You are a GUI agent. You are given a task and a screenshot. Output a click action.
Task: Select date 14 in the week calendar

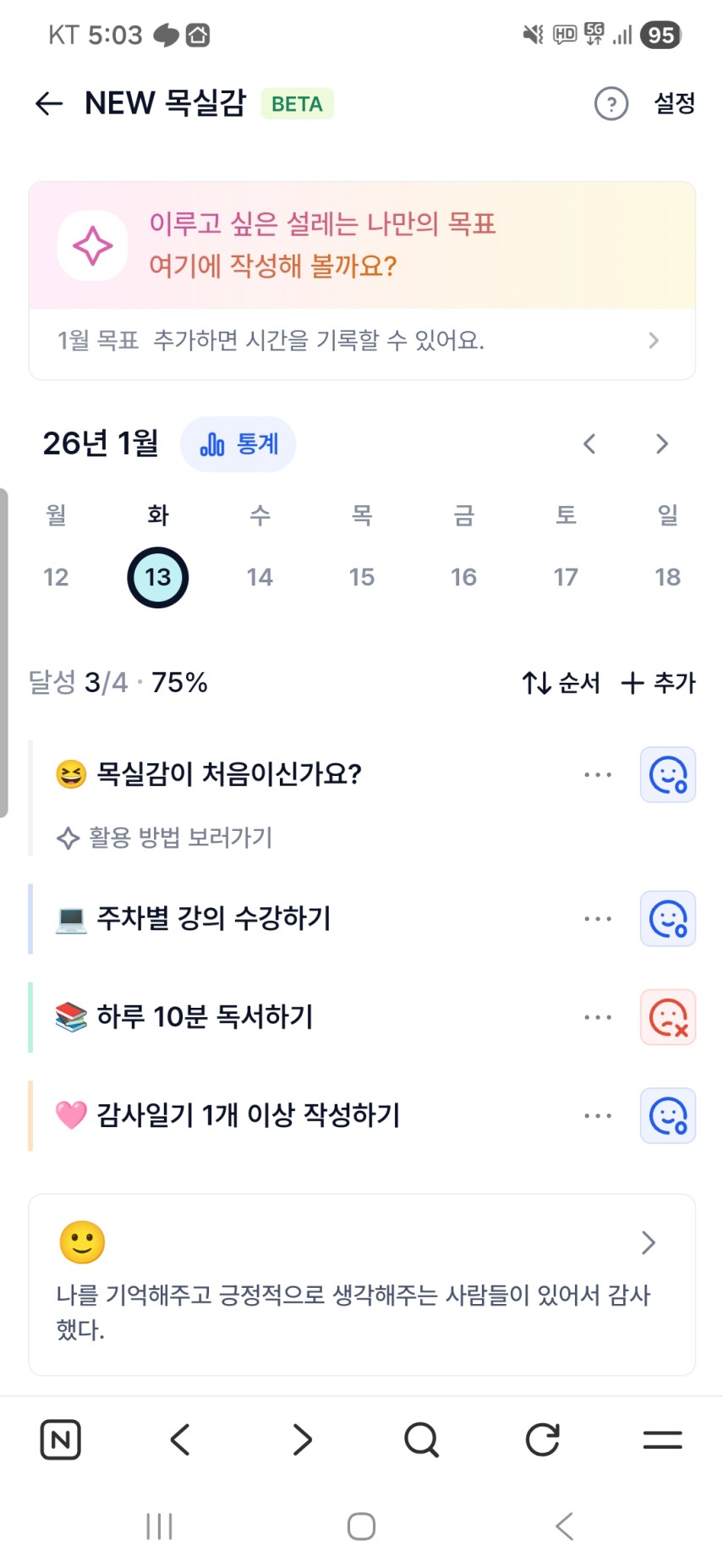point(260,577)
